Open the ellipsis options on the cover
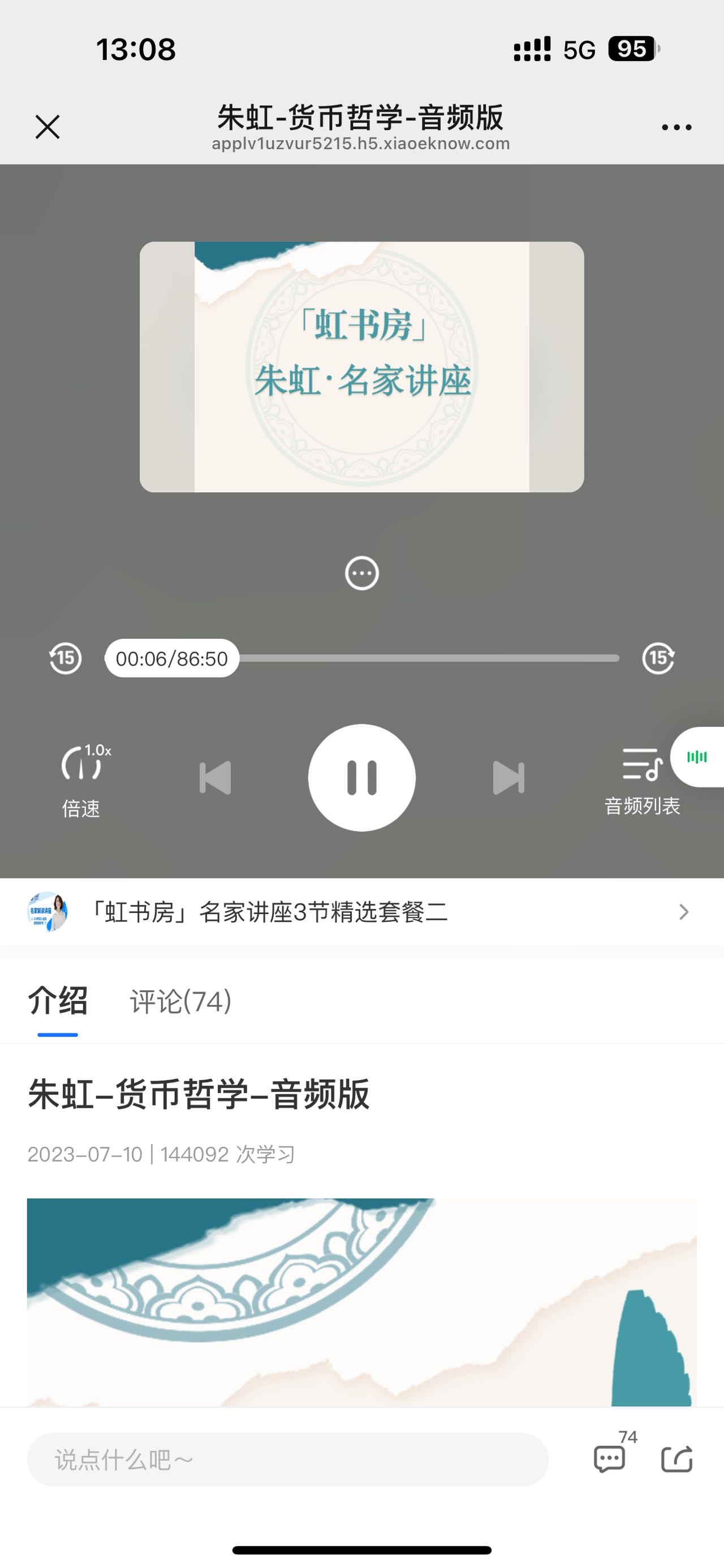This screenshot has height=1568, width=724. 361,573
